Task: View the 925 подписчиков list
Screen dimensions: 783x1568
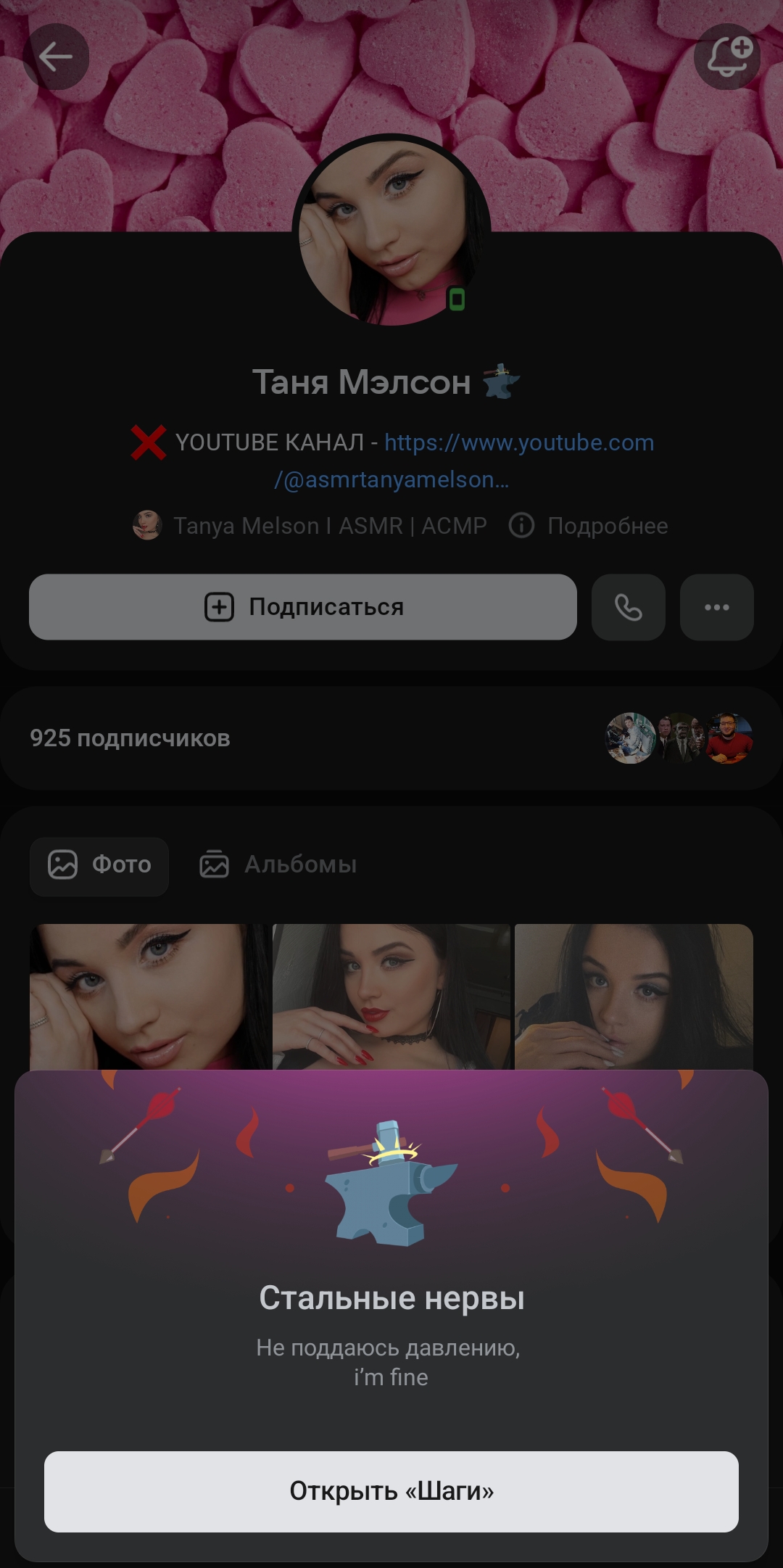Action: click(x=130, y=738)
